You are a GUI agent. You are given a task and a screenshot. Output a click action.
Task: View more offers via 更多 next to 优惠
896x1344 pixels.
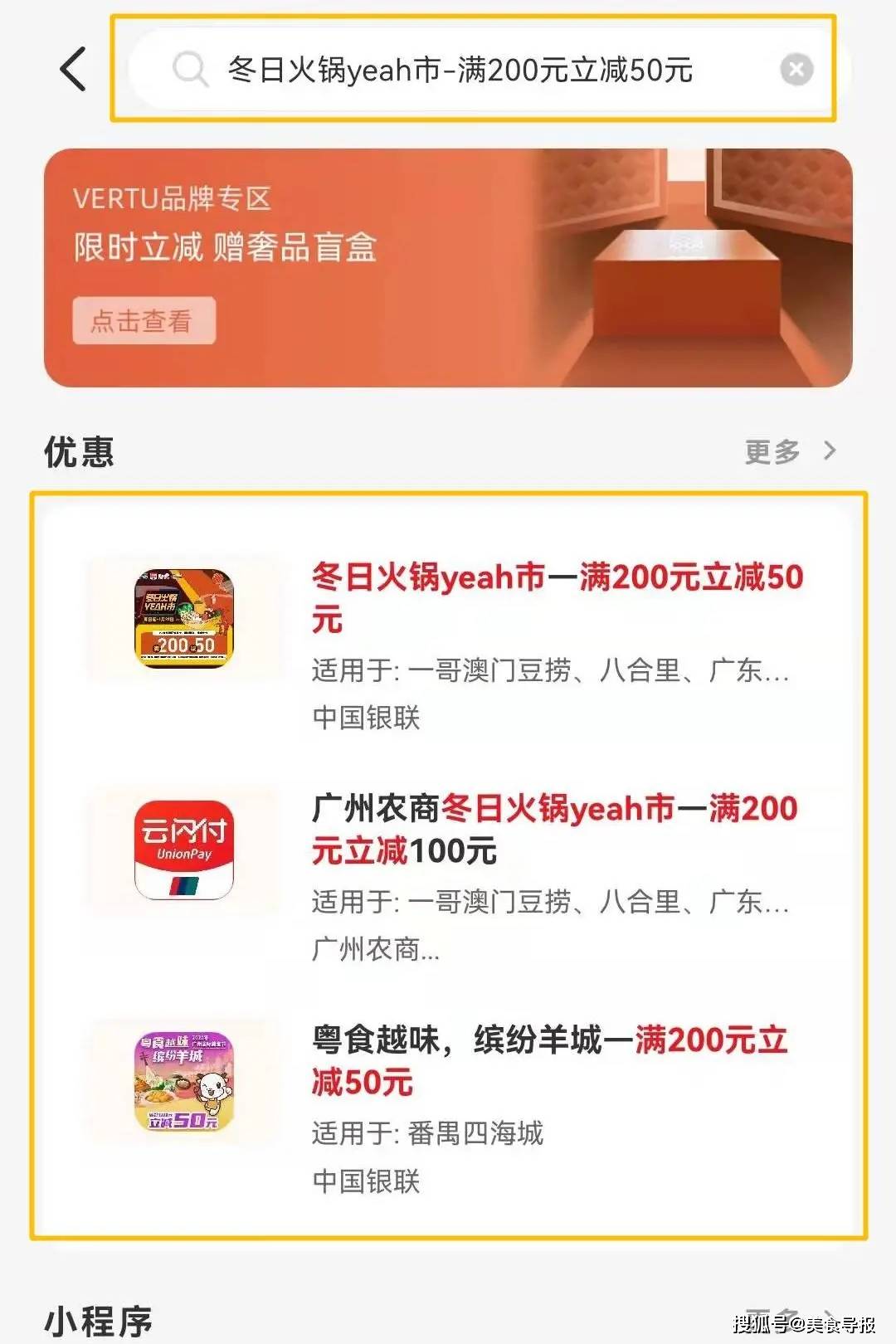[x=789, y=451]
